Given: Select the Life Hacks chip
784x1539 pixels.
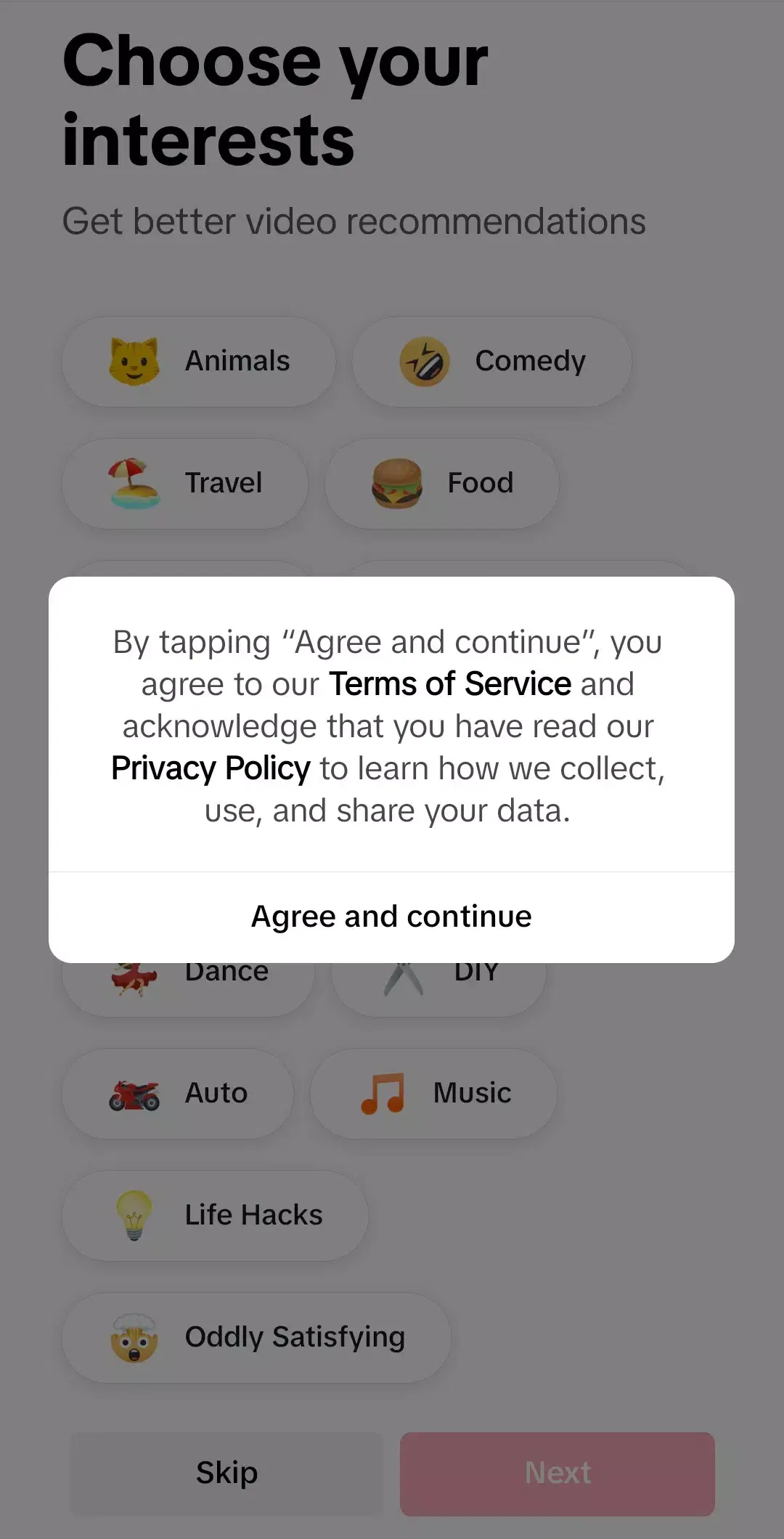Looking at the screenshot, I should (215, 1215).
